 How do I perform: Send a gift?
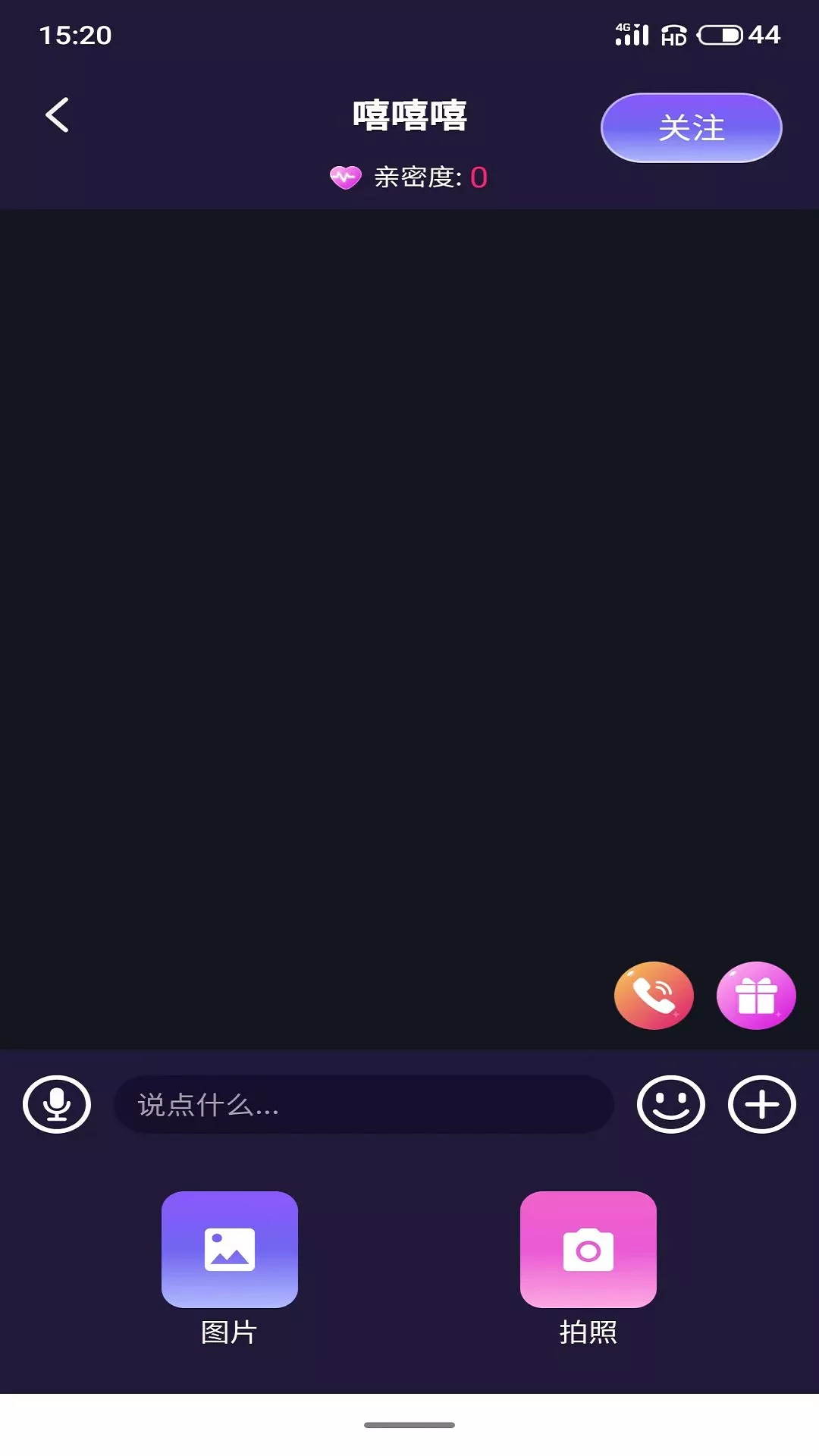click(x=756, y=995)
